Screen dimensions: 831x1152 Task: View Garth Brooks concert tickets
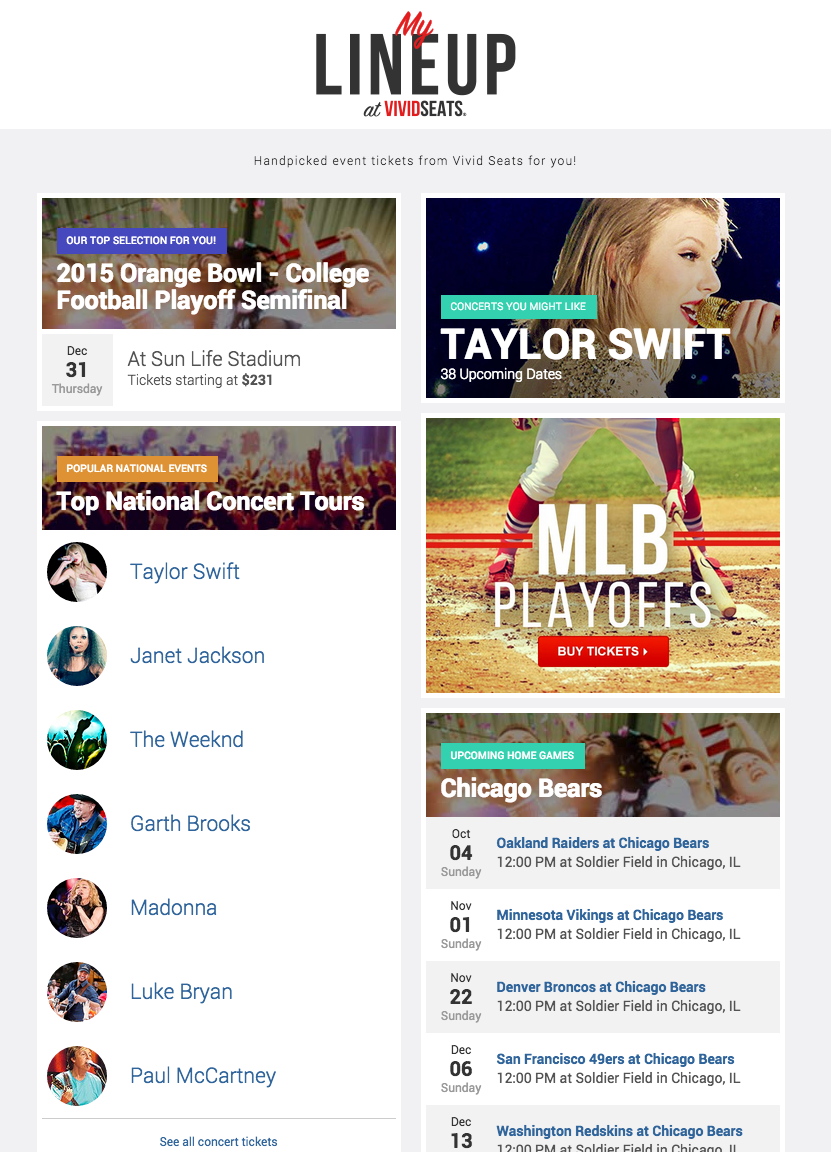[190, 824]
